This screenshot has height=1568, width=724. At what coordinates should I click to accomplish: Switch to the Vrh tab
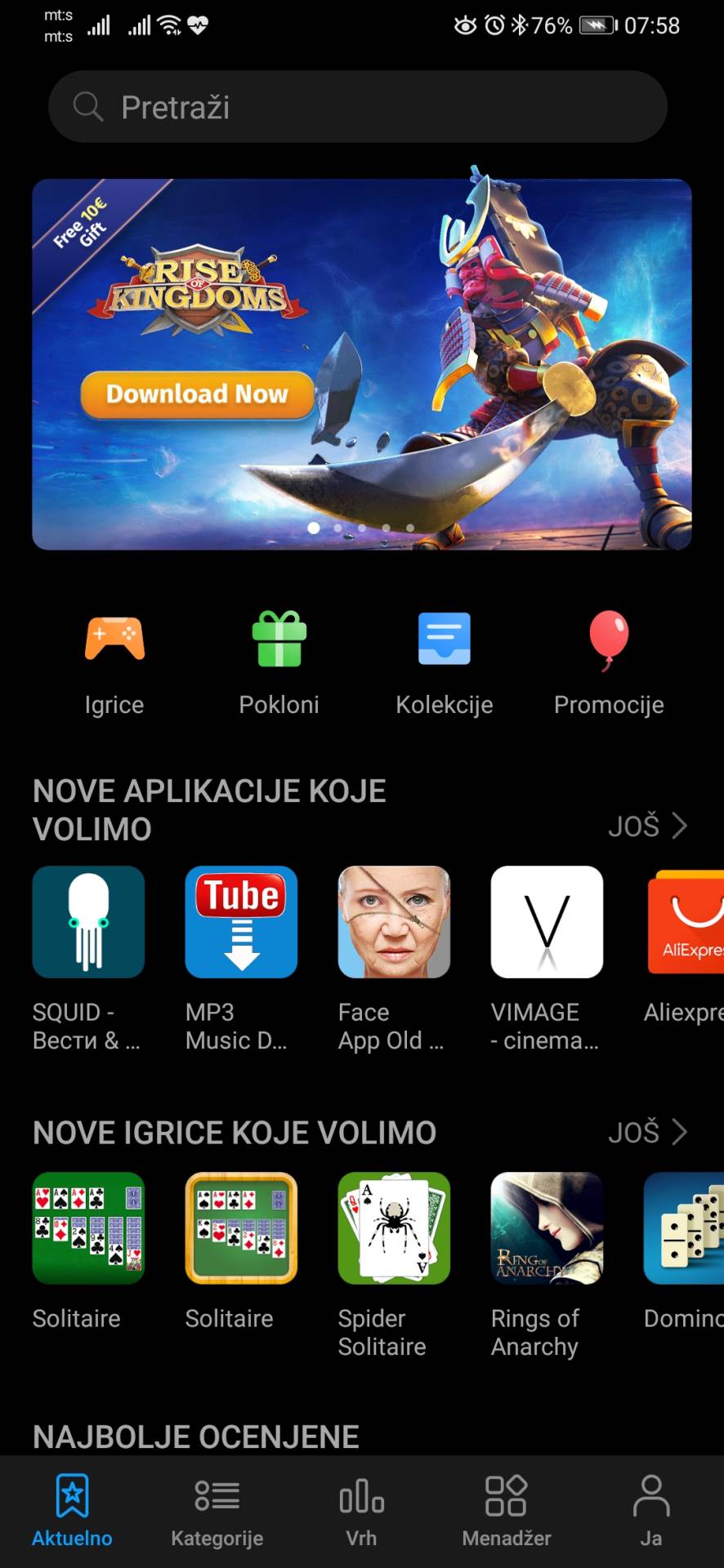pos(361,1511)
